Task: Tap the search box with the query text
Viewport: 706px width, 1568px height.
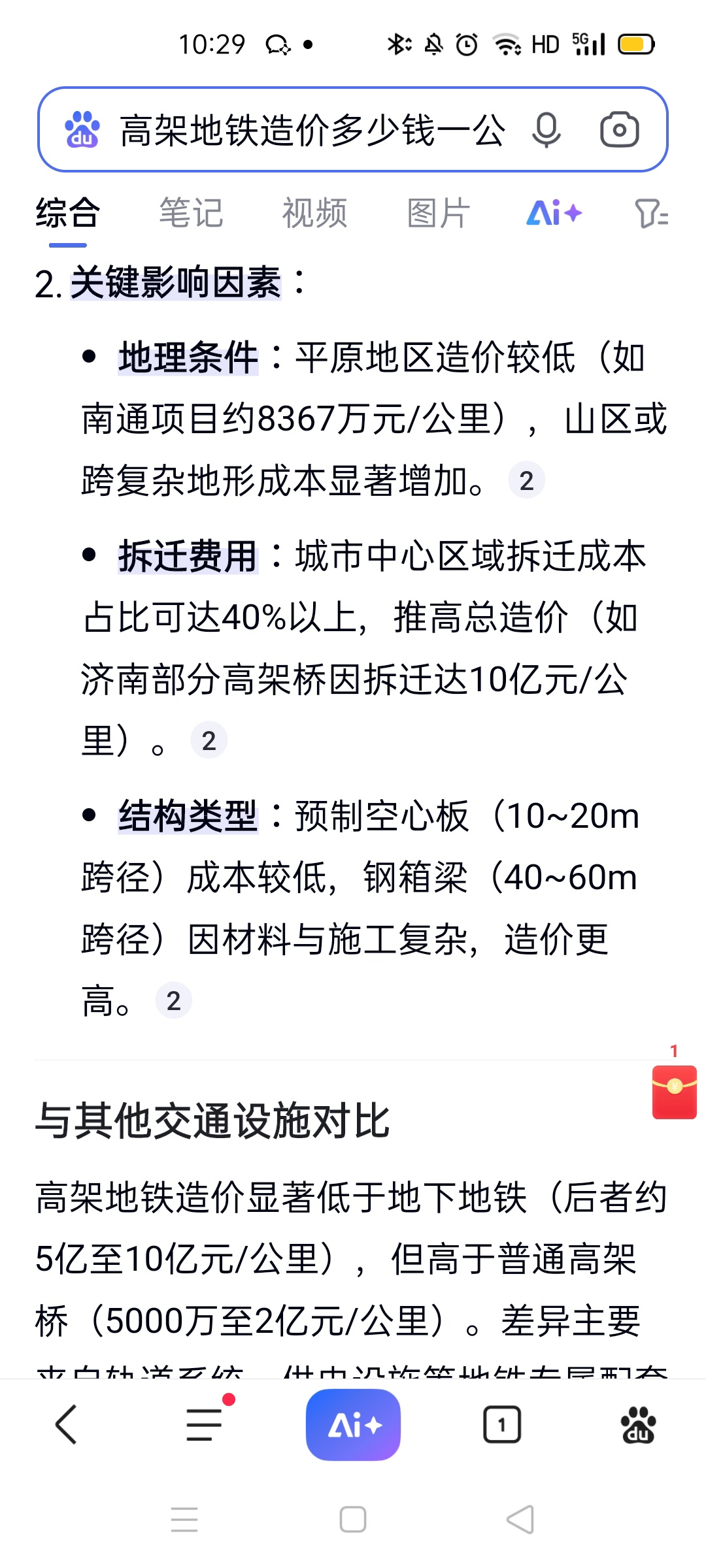Action: tap(312, 129)
